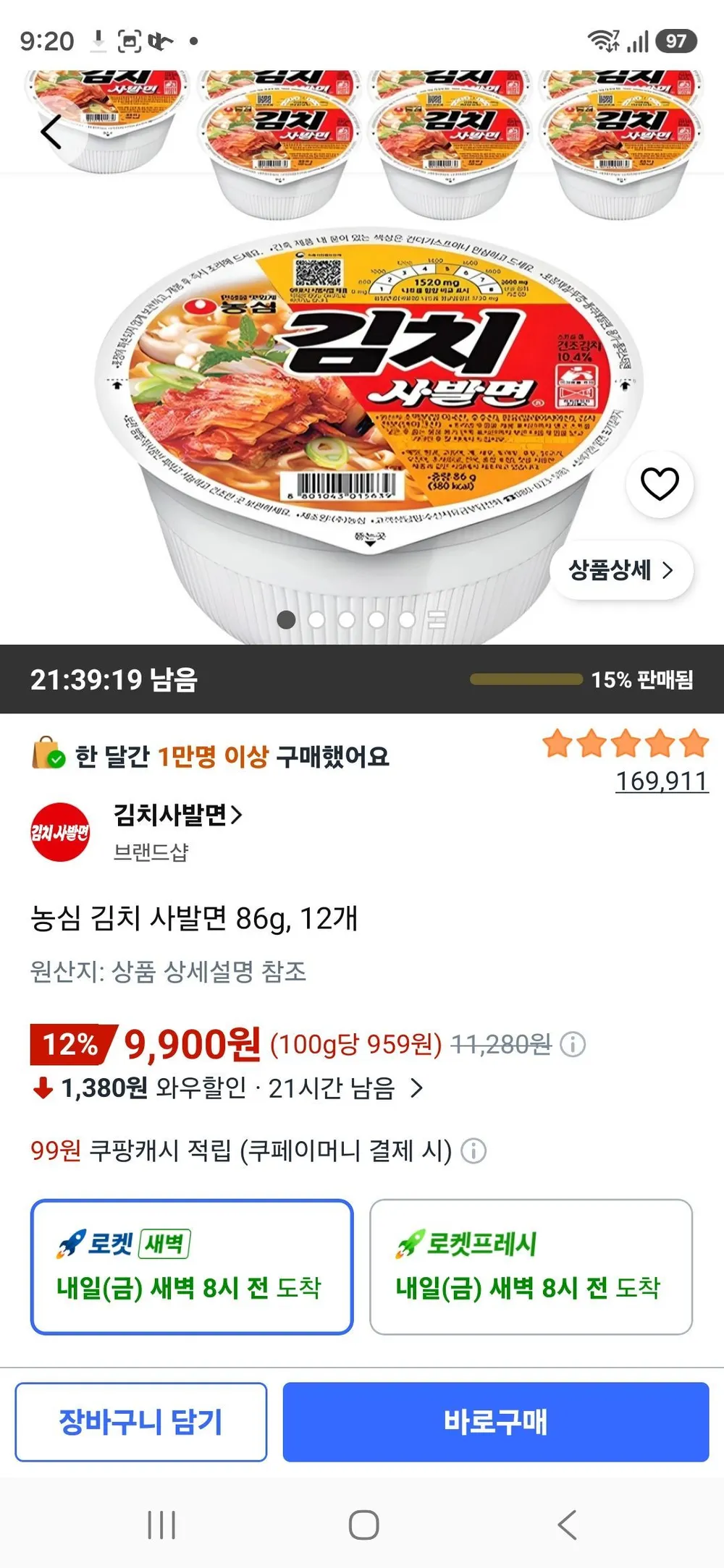The height and width of the screenshot is (1568, 724).
Task: Tap the info icon beside 쿠팡캐시 적립
Action: pos(473,1150)
